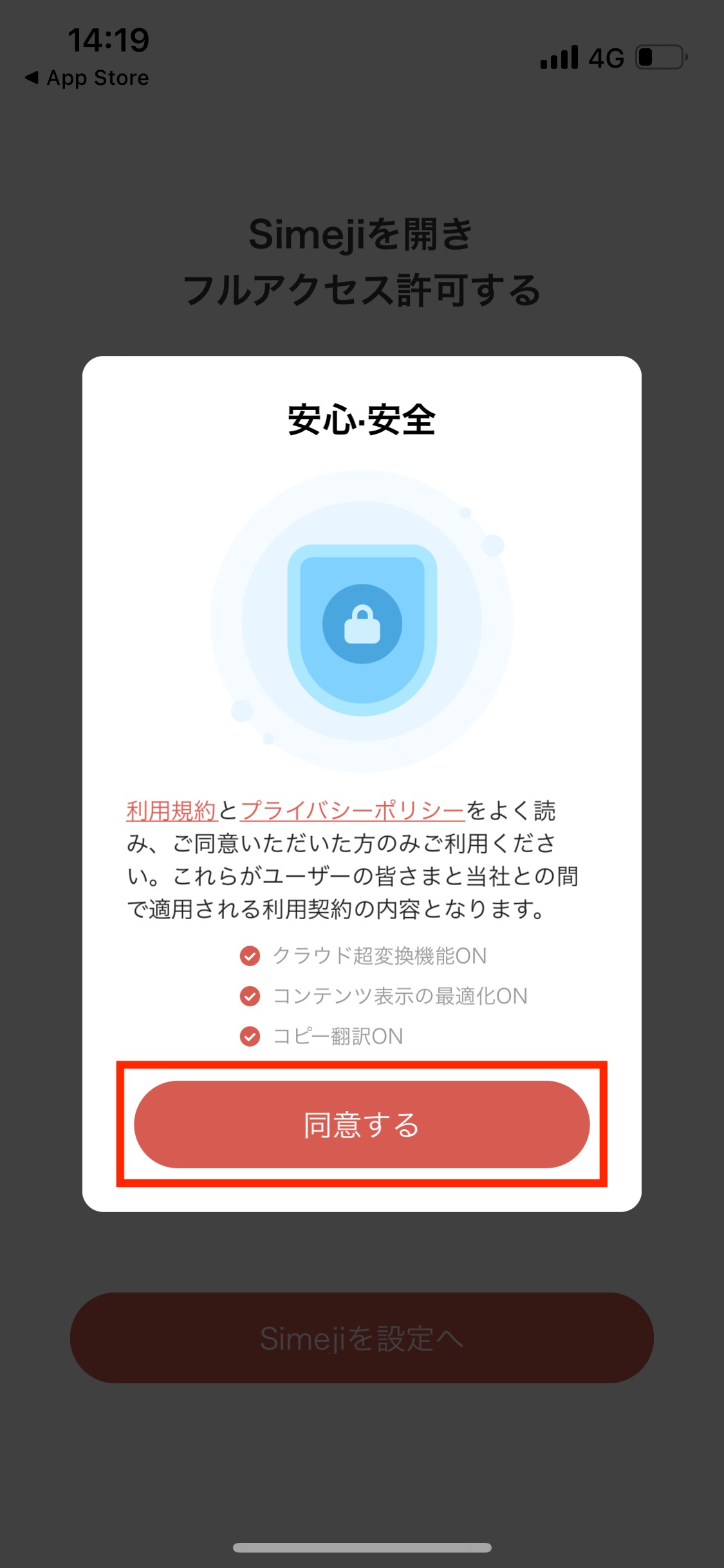Open the 利用規約 terms link

pyautogui.click(x=170, y=812)
